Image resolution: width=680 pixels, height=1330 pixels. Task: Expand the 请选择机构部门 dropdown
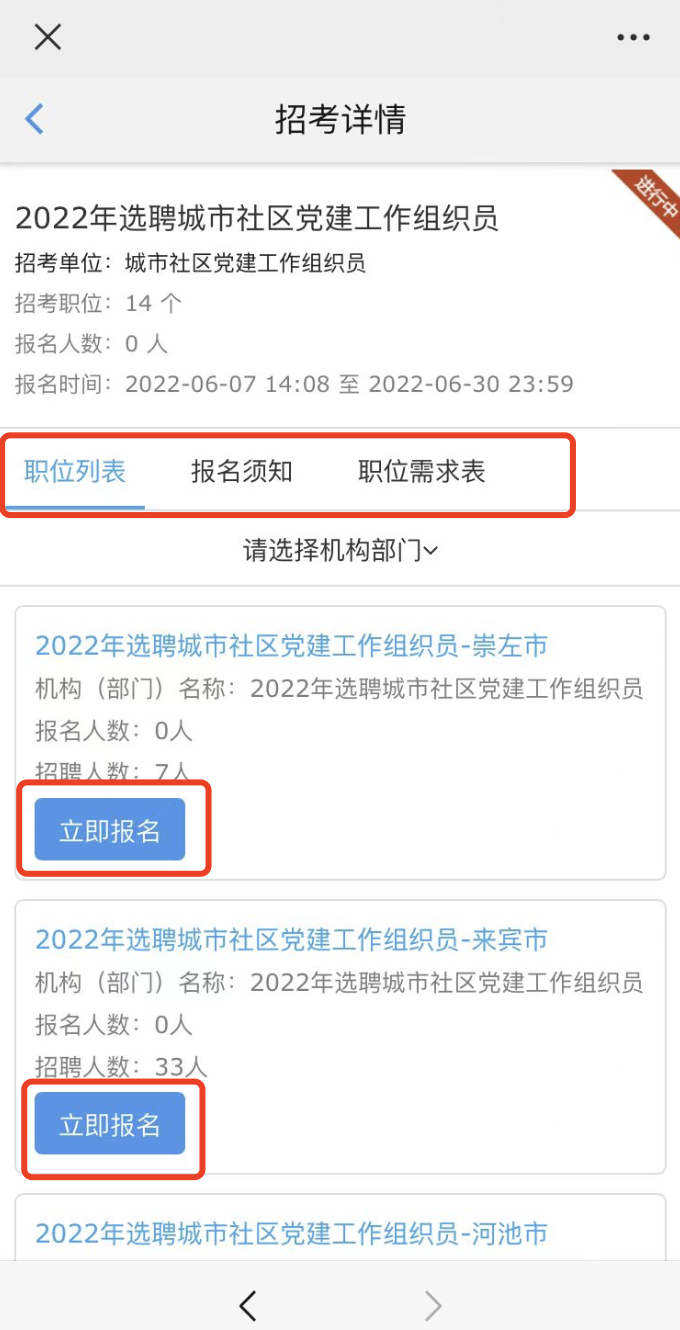click(x=340, y=550)
